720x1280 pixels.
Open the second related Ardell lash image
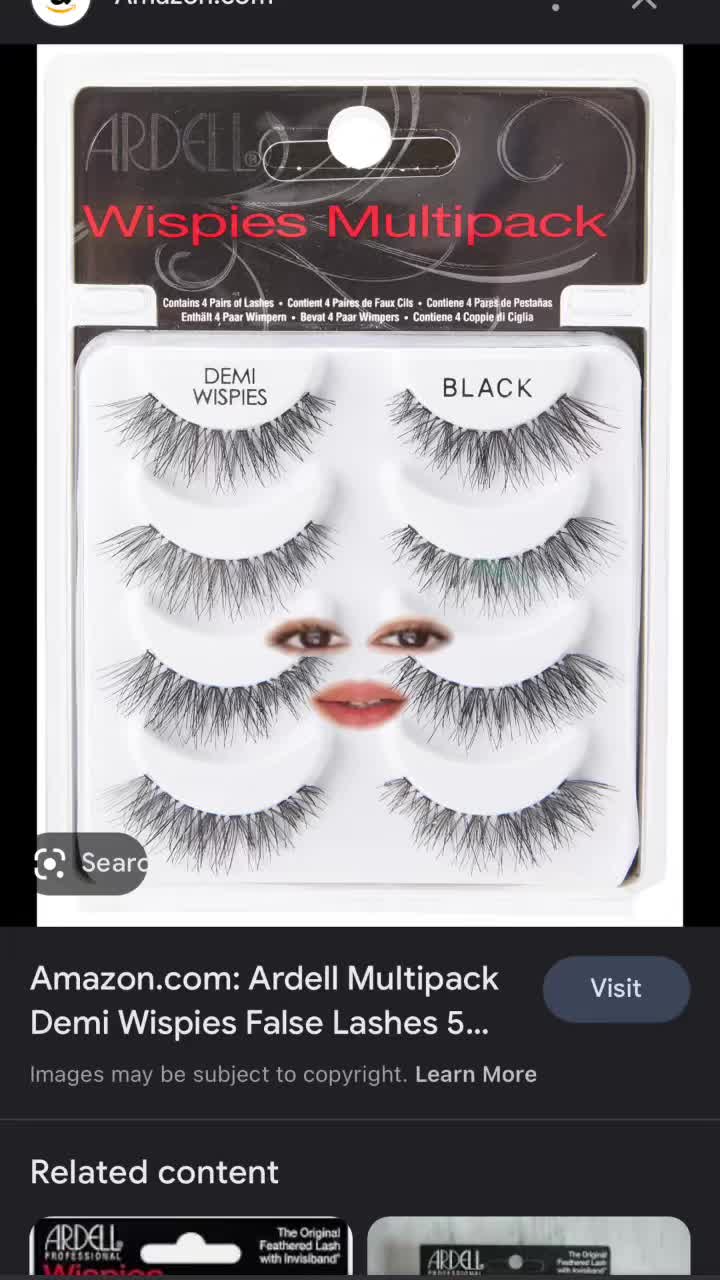(528, 1246)
